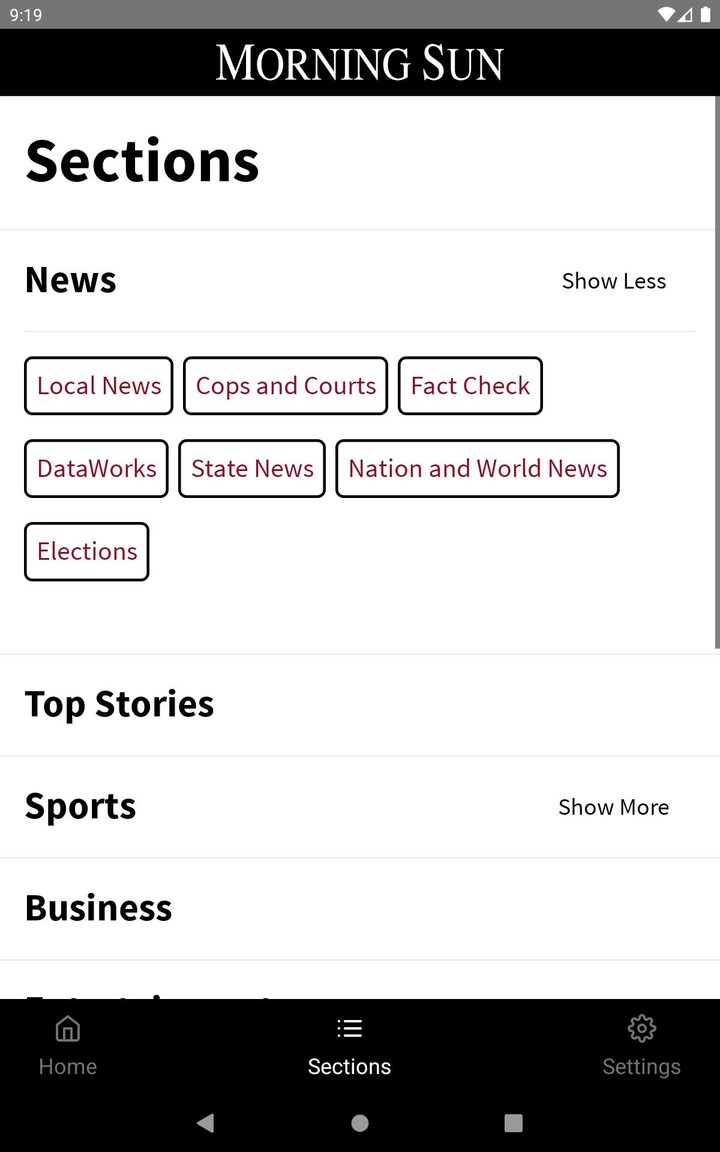Screen dimensions: 720x1152
Task: Open recent apps from navigation bar
Action: point(513,1123)
